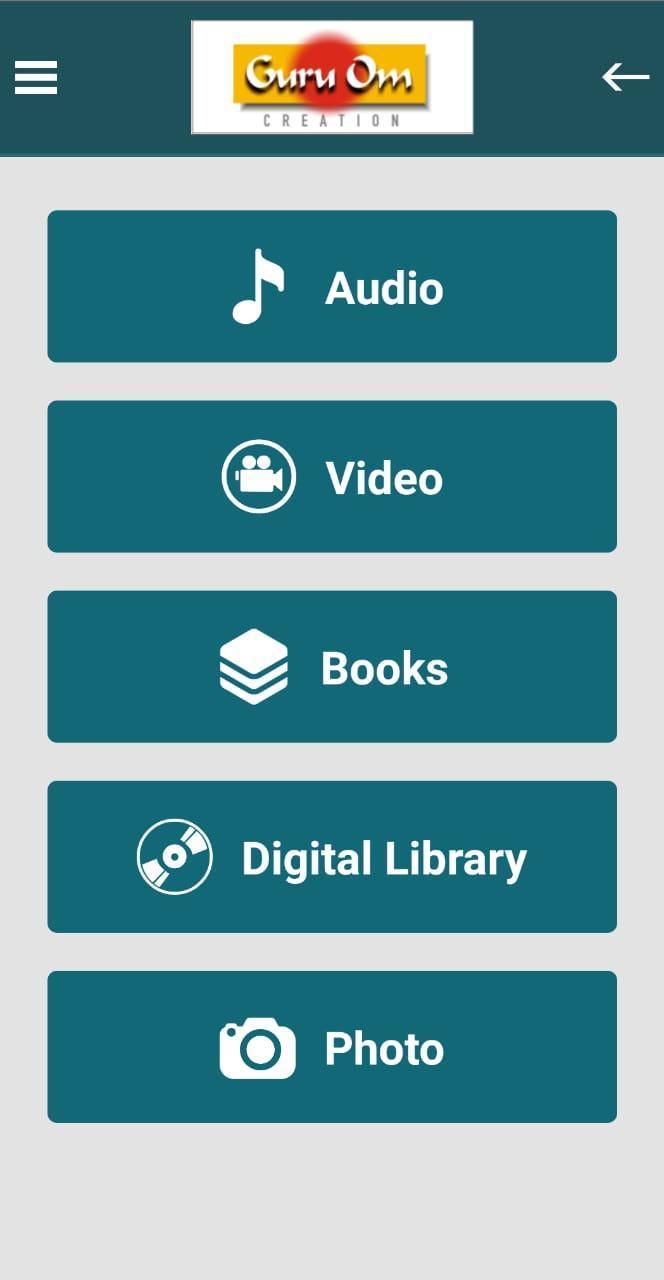
Task: Enter the Digital Library
Action: pos(332,857)
